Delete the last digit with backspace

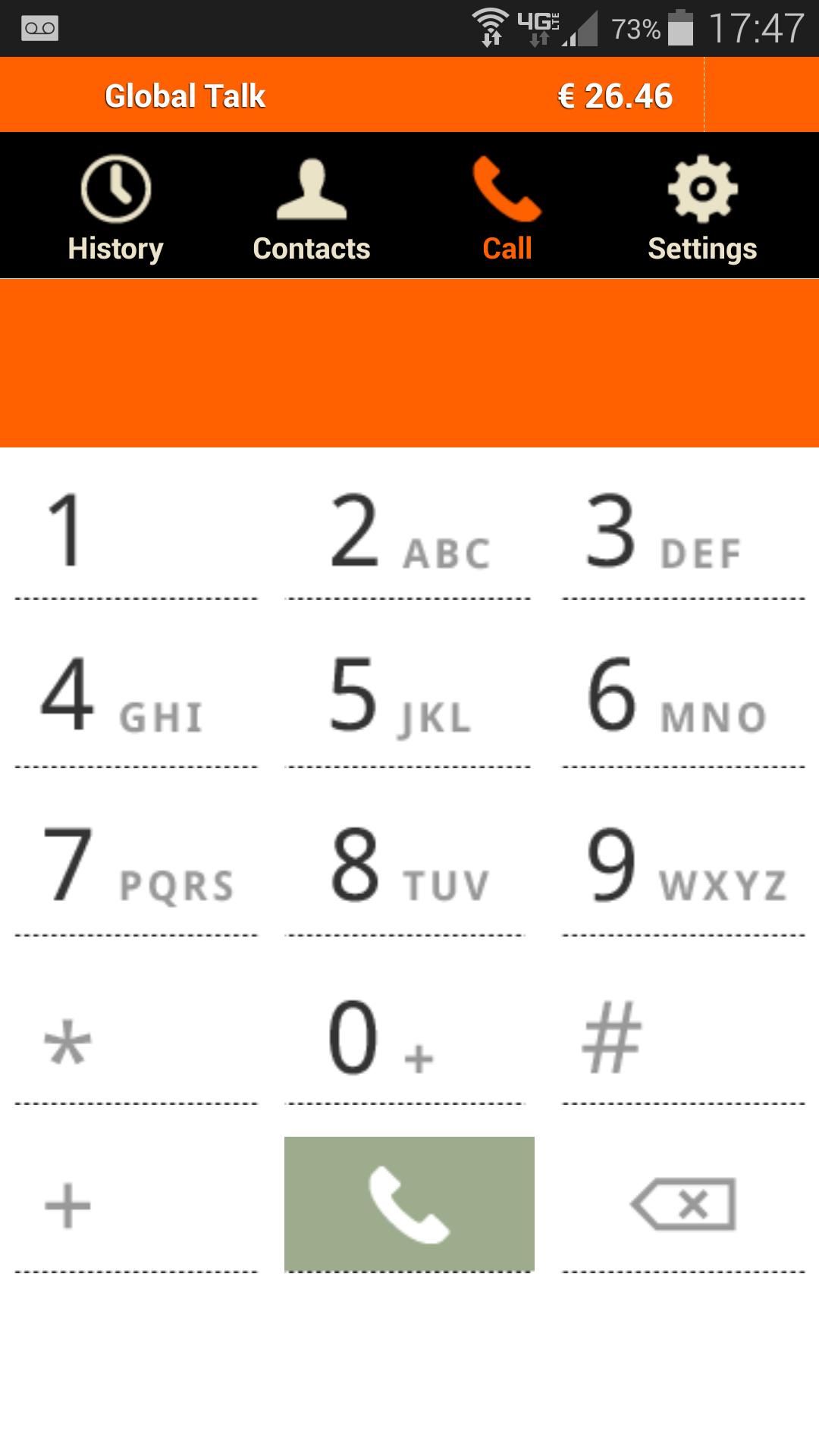click(682, 1204)
